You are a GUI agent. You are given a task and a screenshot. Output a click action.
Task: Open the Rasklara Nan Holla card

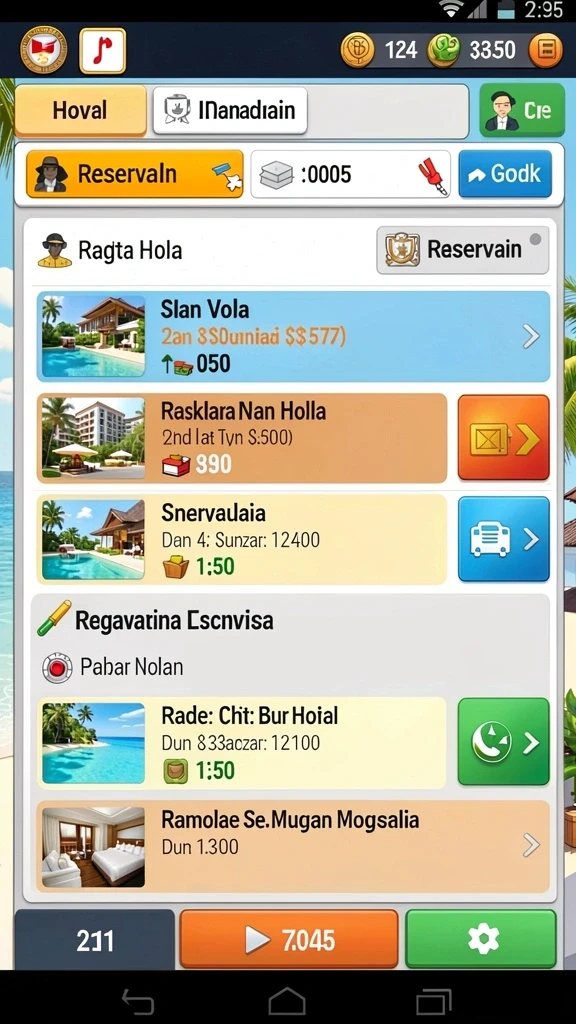(x=242, y=438)
